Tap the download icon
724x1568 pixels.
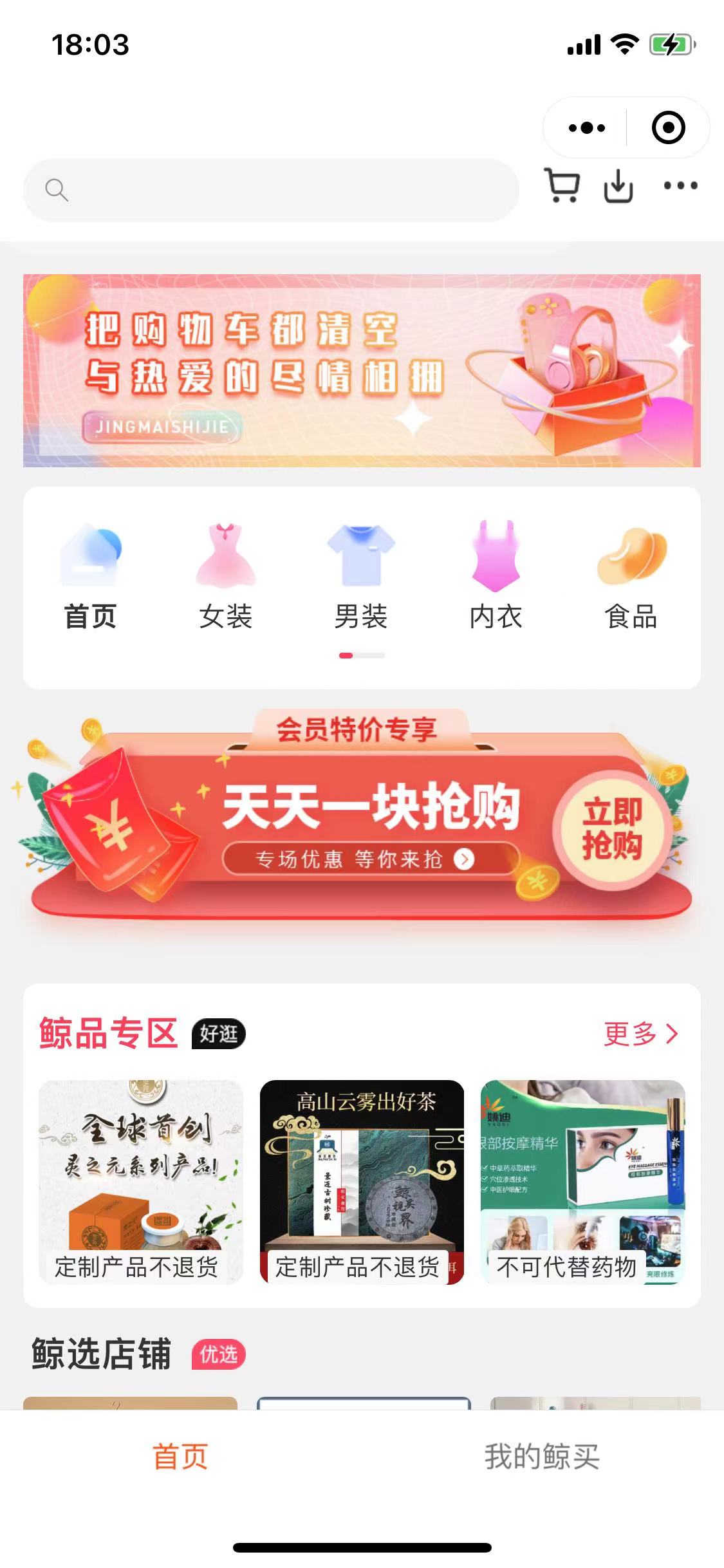(x=618, y=186)
